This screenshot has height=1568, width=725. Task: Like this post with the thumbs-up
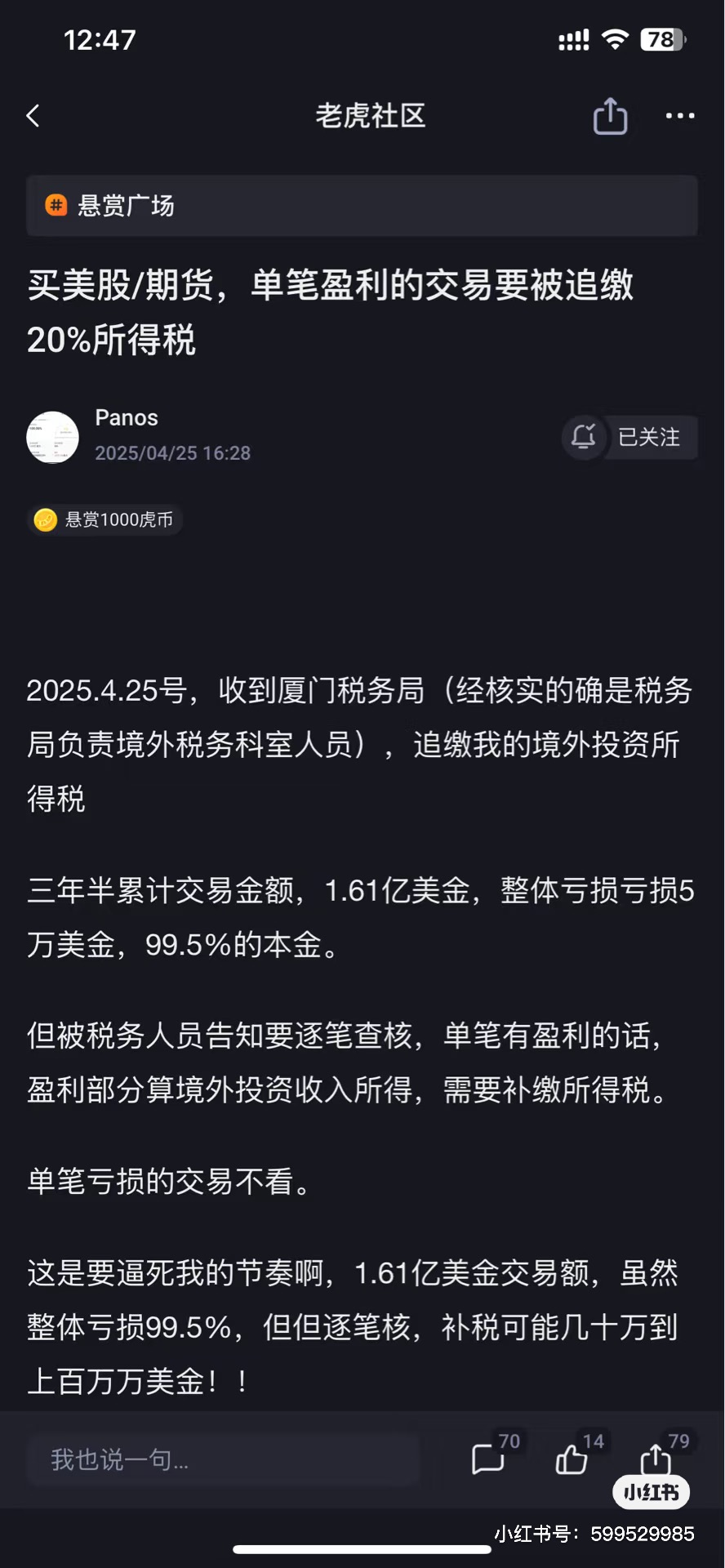[x=572, y=1459]
